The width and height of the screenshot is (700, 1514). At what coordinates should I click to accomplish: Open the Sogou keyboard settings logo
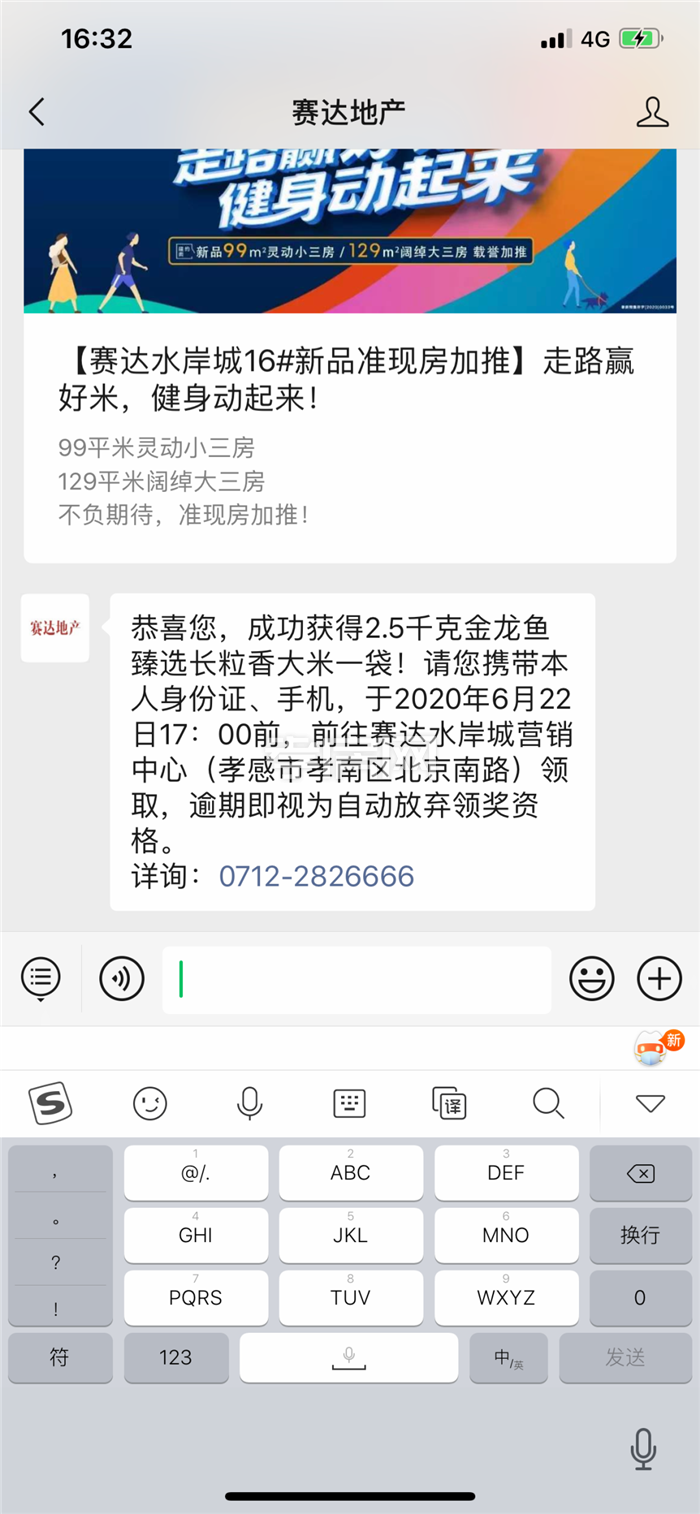pyautogui.click(x=50, y=1103)
